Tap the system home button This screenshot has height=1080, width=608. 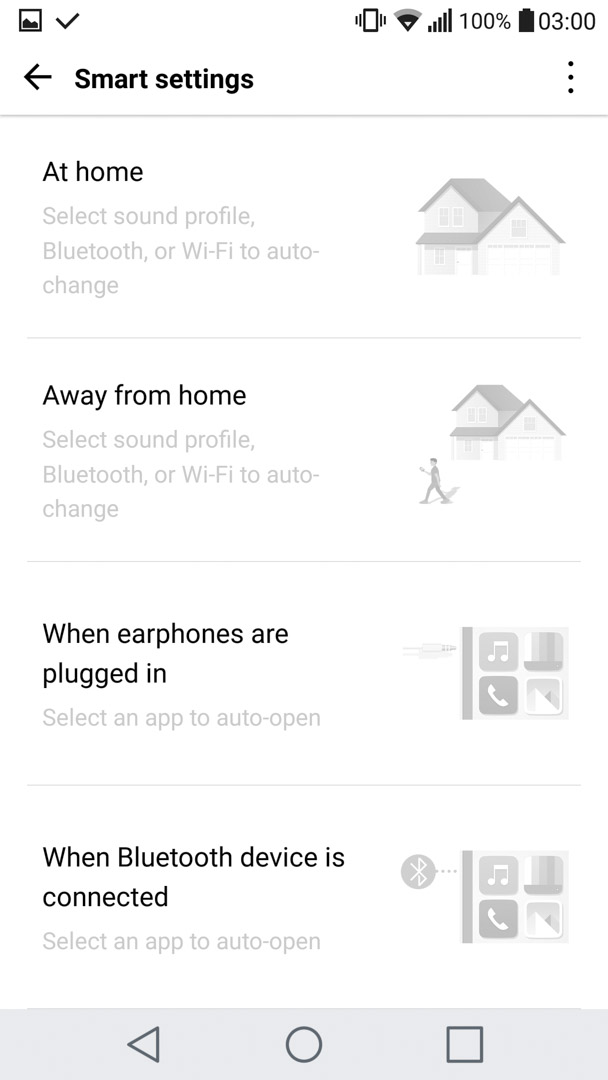point(304,1044)
